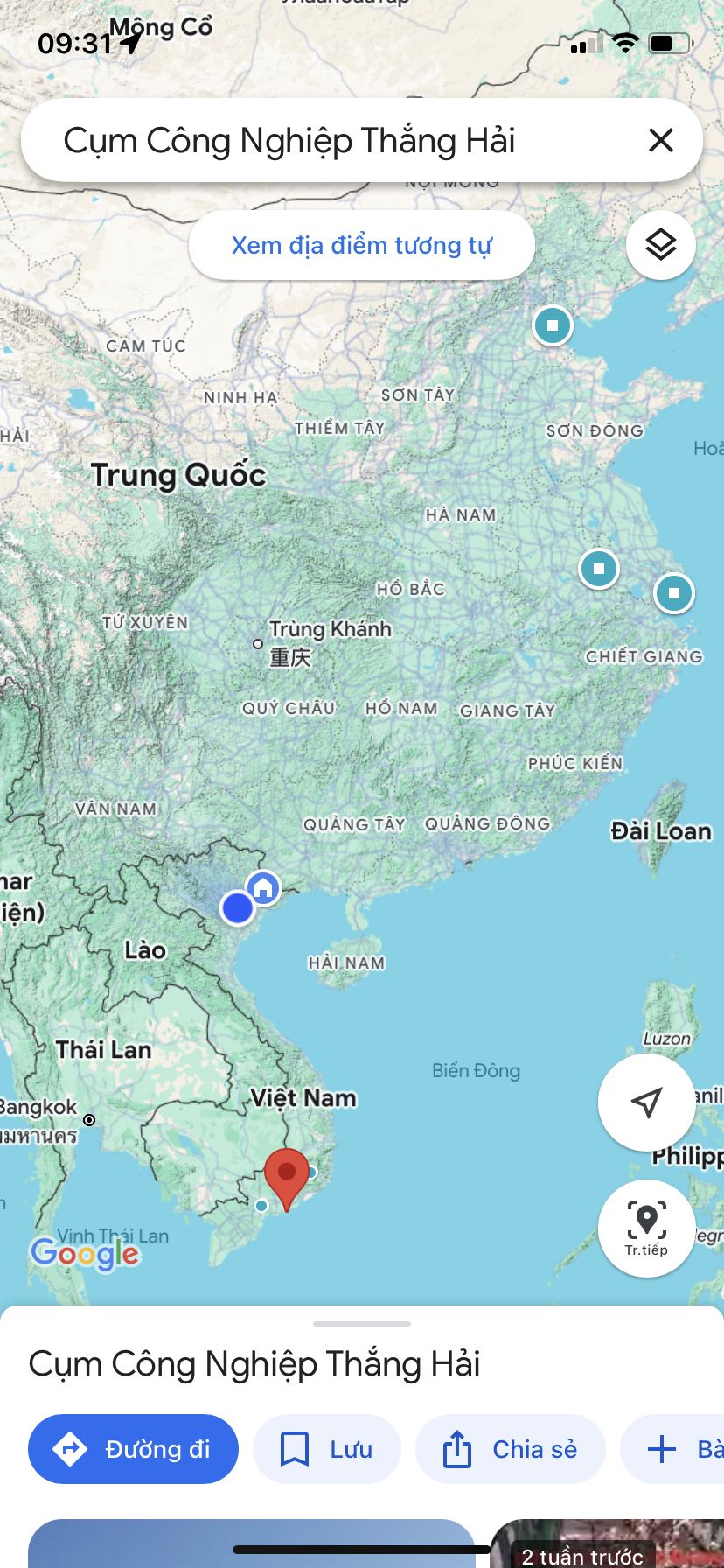724x1568 pixels.
Task: Open the search box for Cụm Công Nghiệp Thắng Hải
Action: pyautogui.click(x=332, y=140)
